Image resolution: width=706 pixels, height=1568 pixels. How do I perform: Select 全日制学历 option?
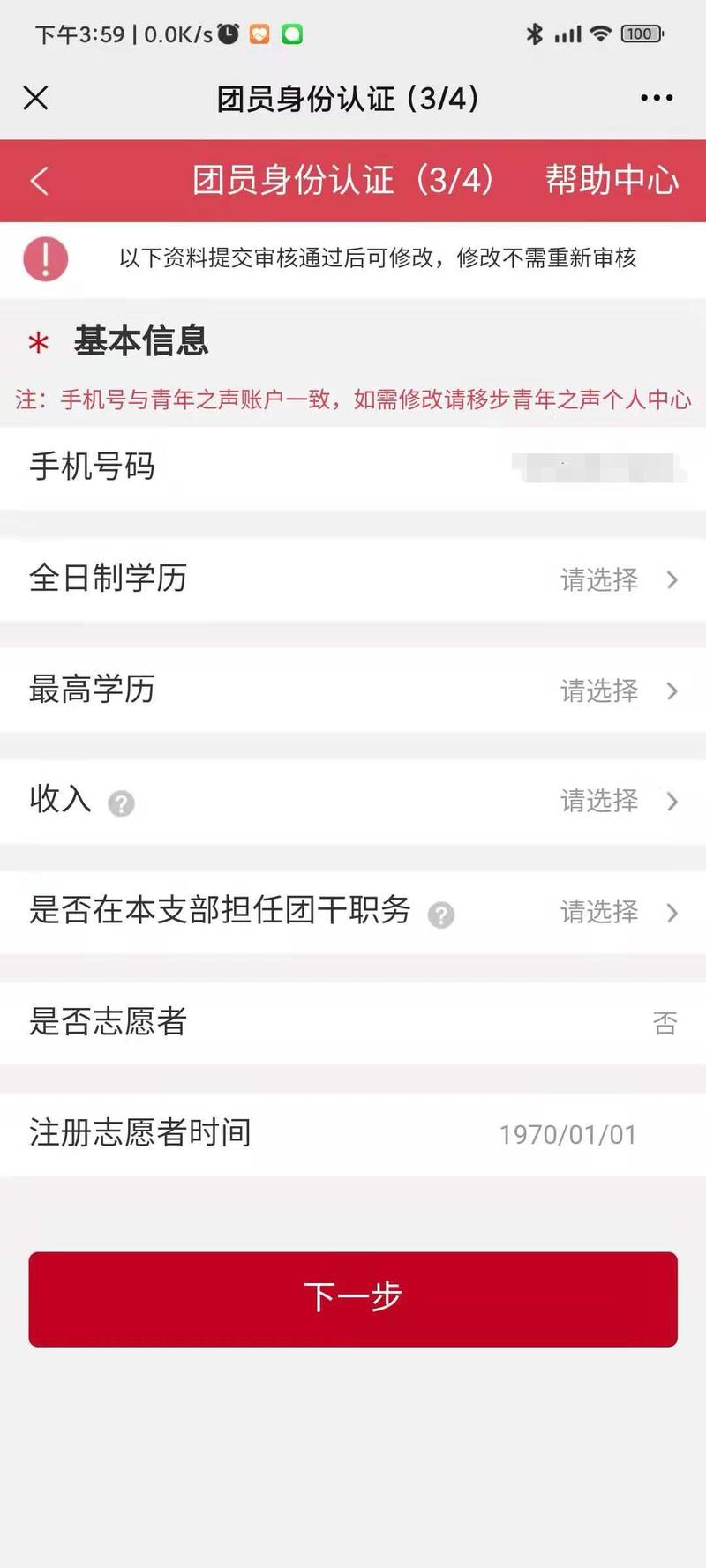point(618,579)
